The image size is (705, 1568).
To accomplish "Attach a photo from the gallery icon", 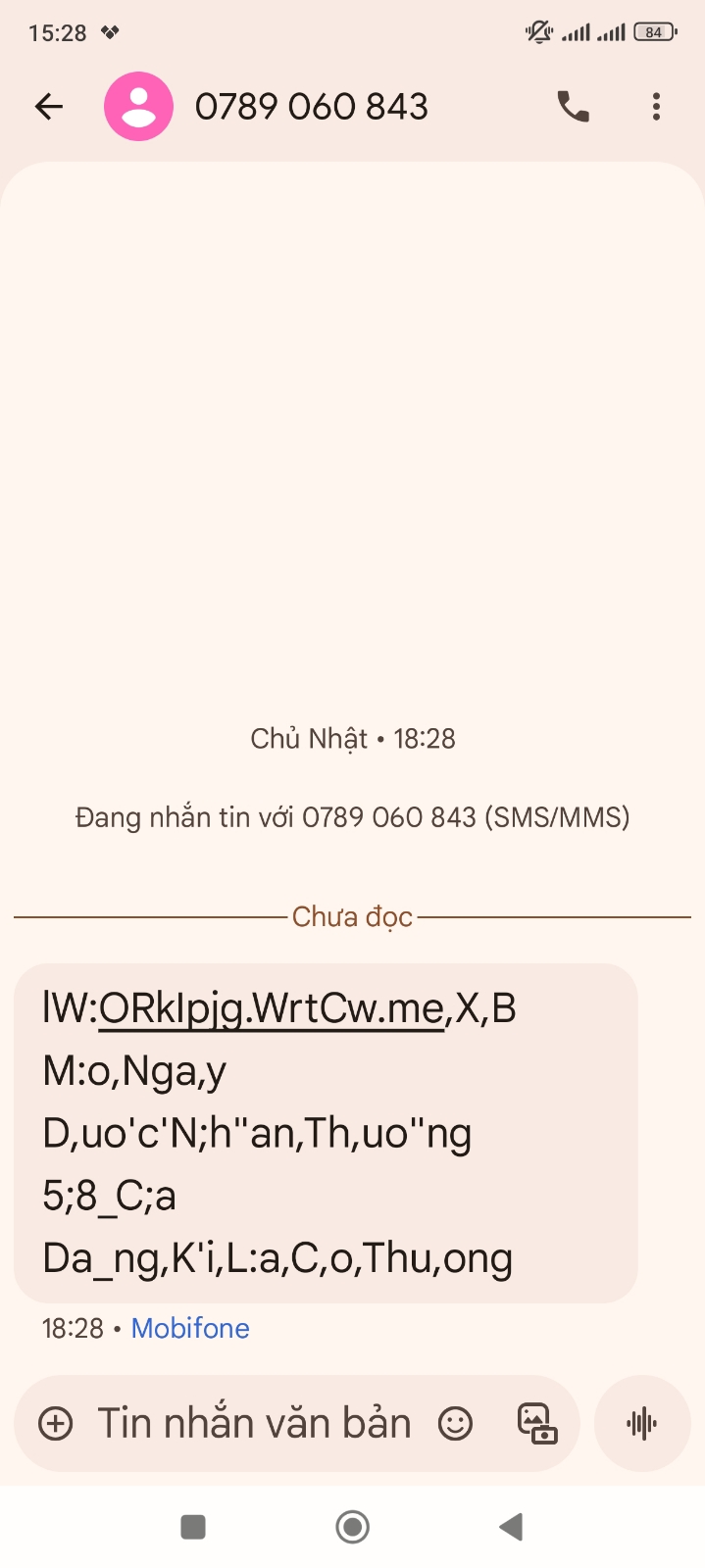I will coord(536,1423).
